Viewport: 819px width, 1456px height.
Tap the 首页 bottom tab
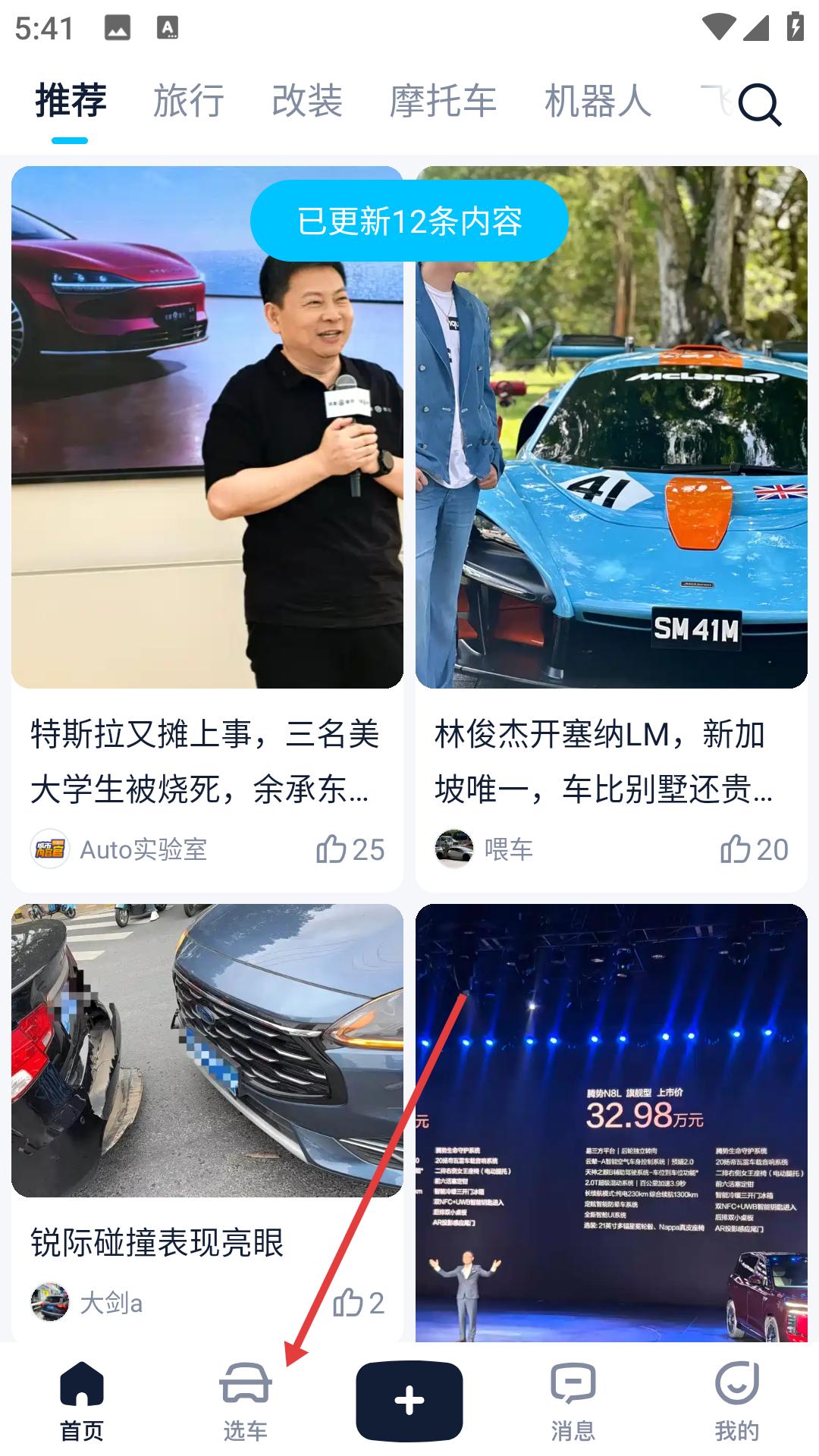coord(82,1402)
